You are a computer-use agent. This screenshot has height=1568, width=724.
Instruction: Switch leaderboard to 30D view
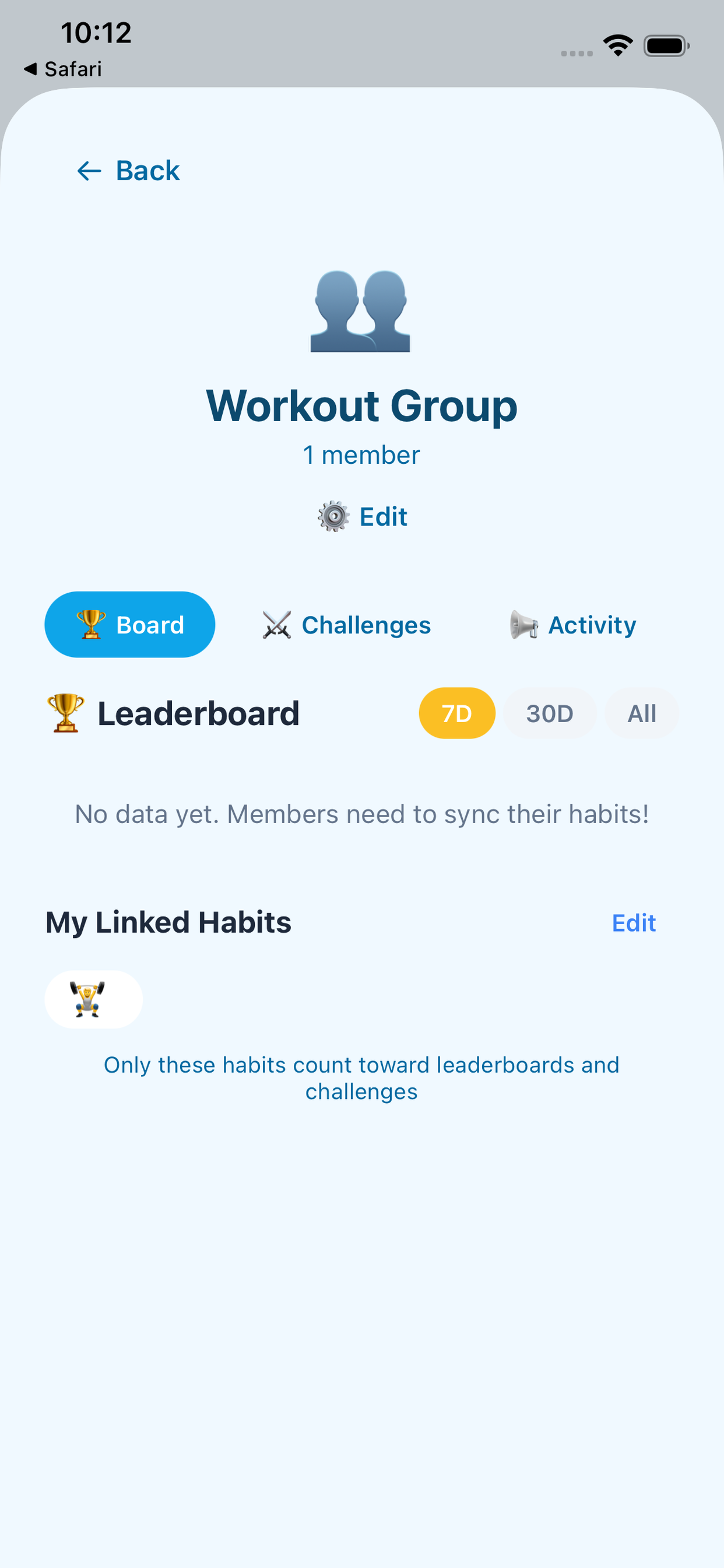549,713
